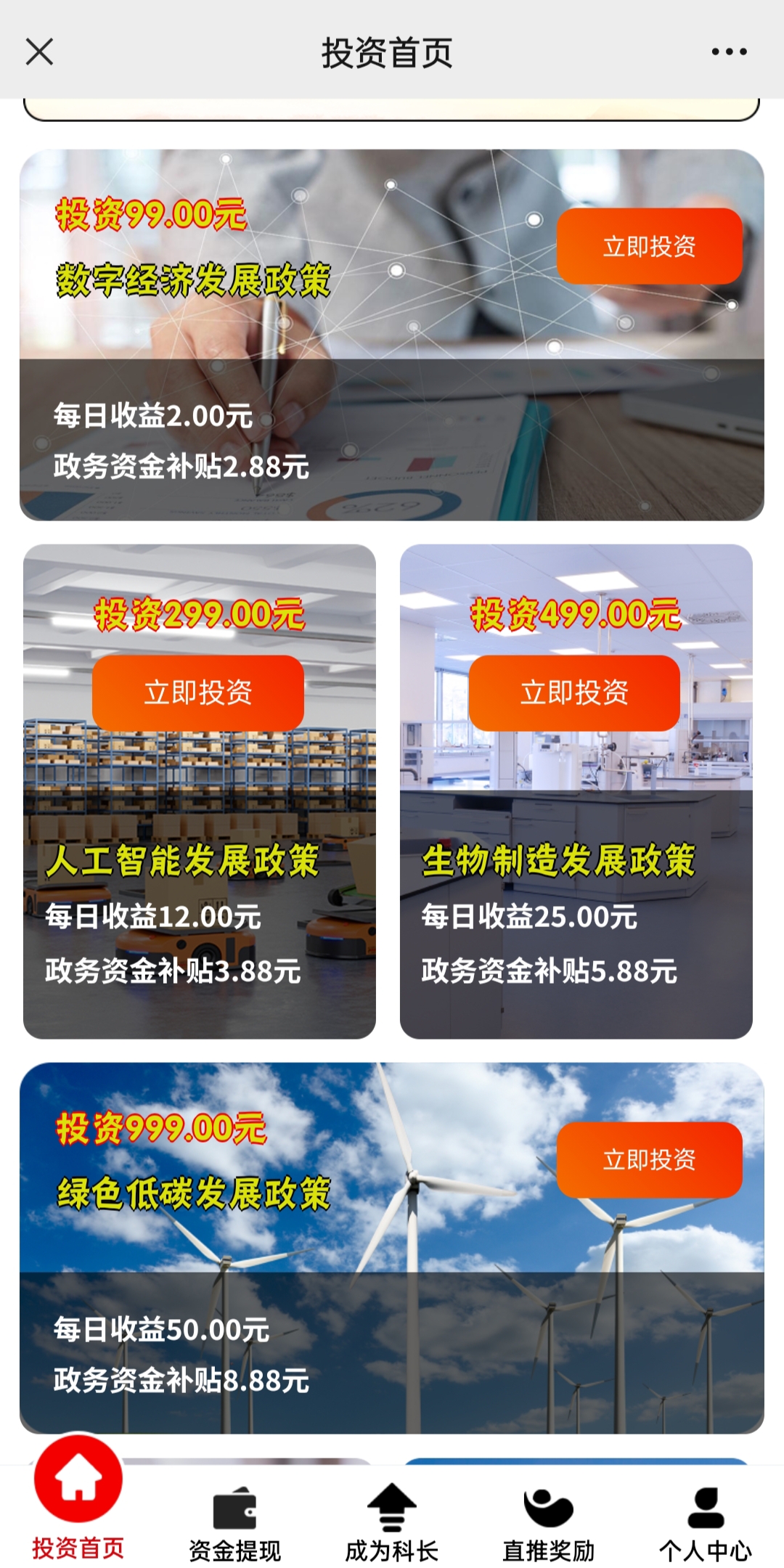Open the three-dot overflow menu
Image resolution: width=784 pixels, height=1568 pixels.
(729, 52)
